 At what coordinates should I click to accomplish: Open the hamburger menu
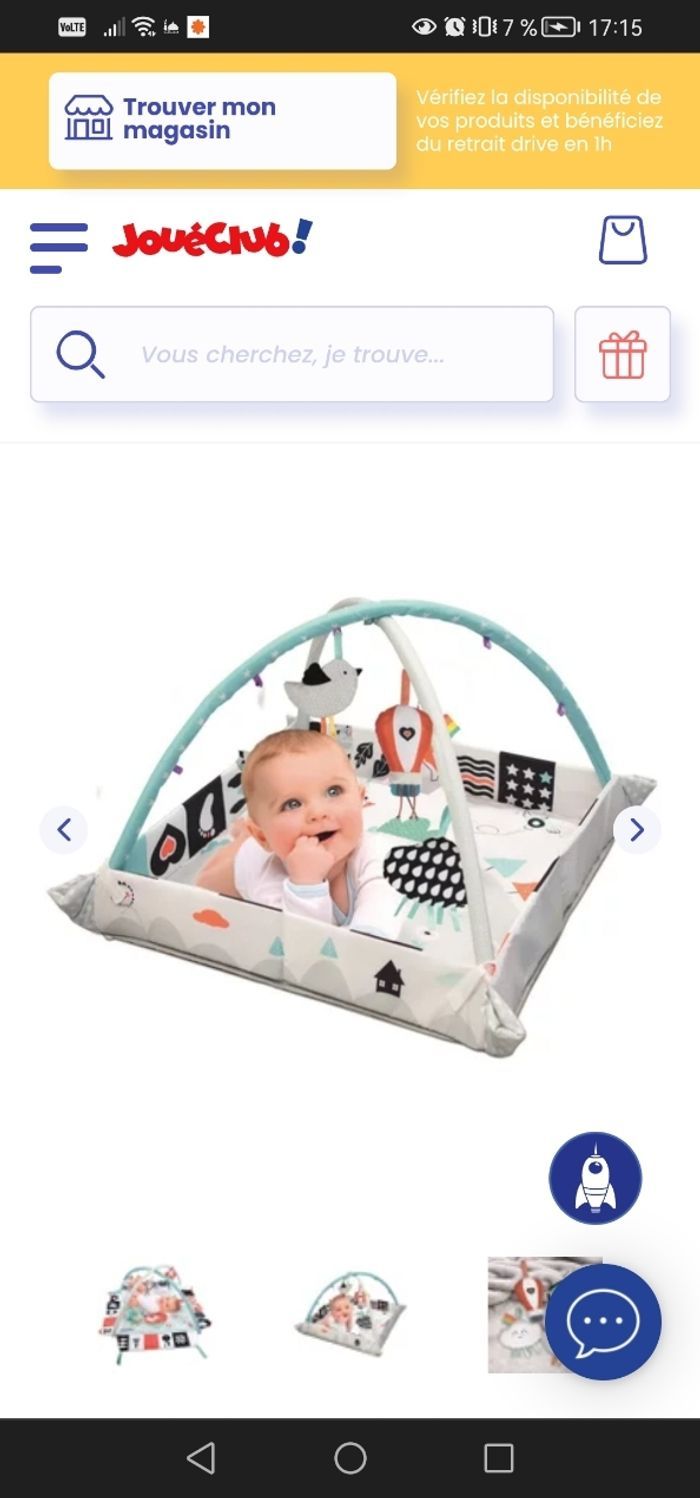(x=58, y=246)
